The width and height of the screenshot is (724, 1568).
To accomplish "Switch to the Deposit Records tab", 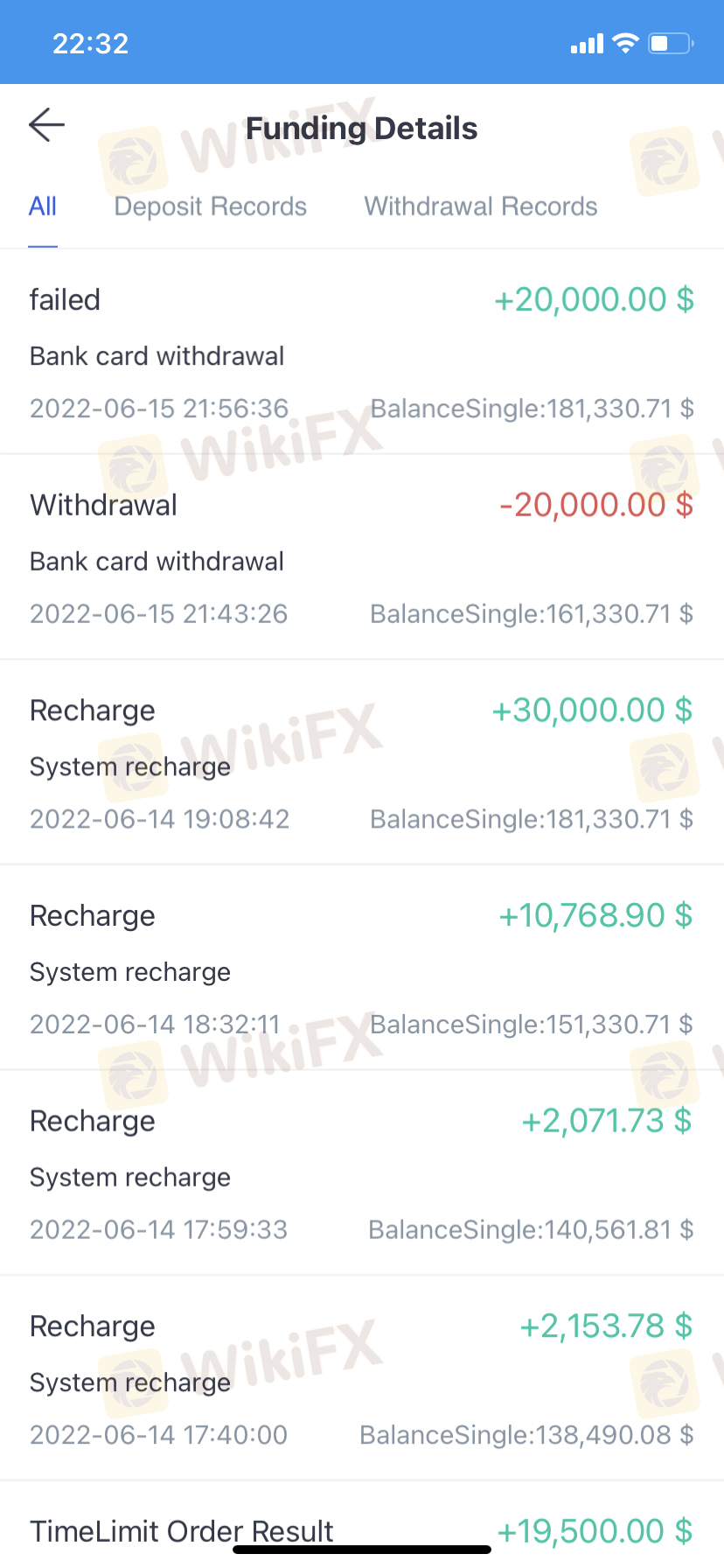I will click(x=211, y=206).
